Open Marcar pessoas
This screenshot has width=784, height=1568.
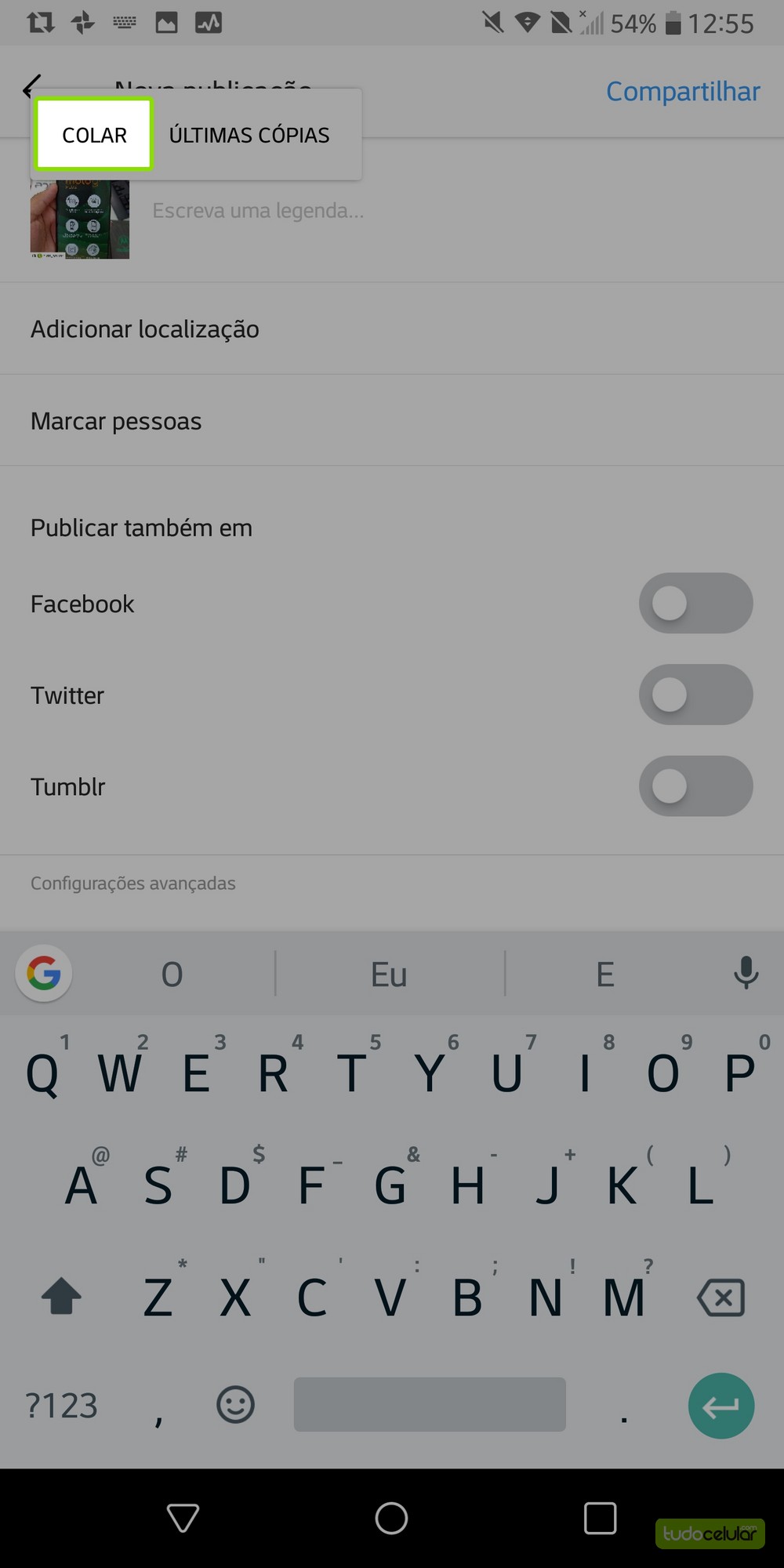pyautogui.click(x=116, y=422)
